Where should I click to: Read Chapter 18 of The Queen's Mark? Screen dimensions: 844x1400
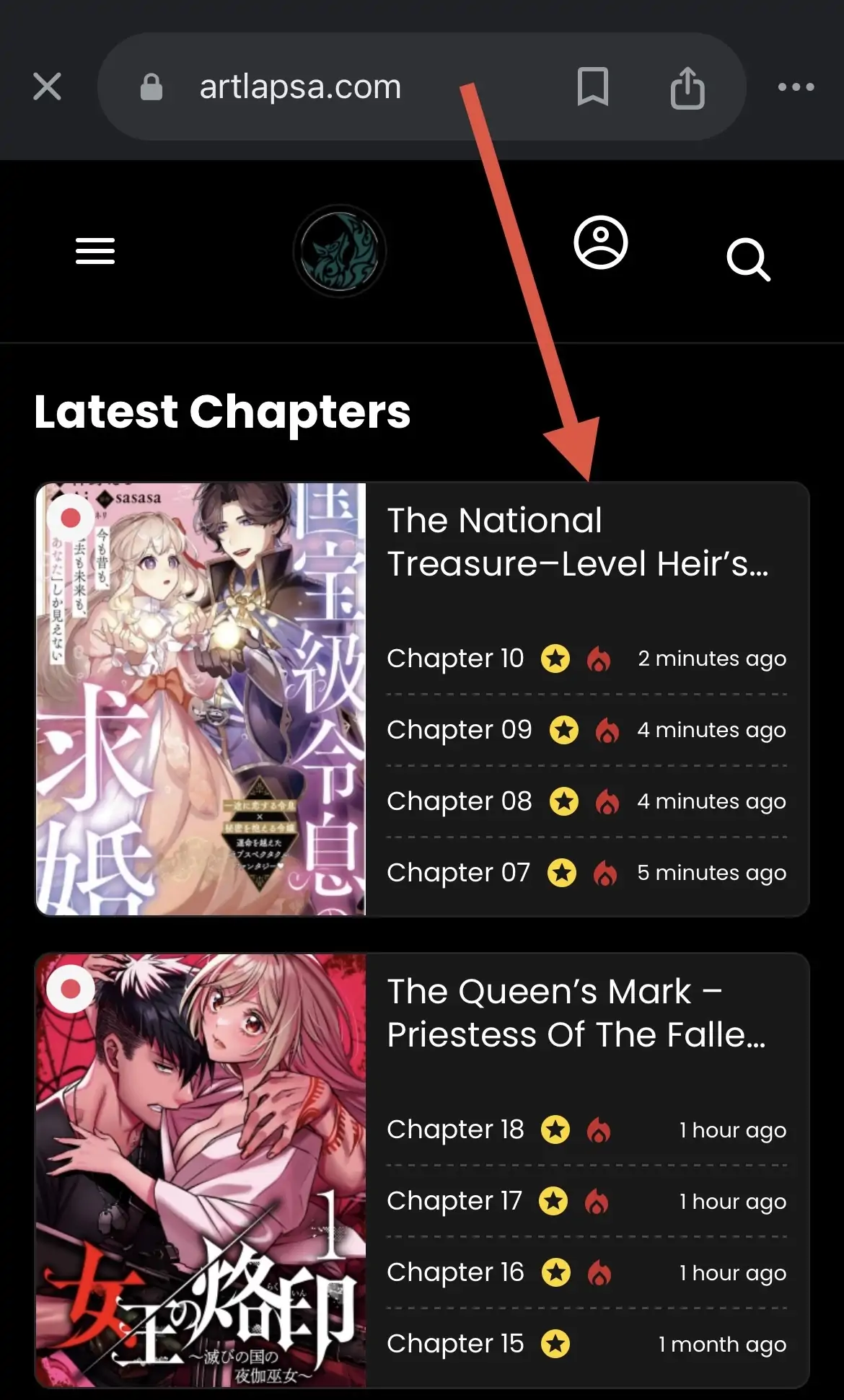[x=455, y=1130]
